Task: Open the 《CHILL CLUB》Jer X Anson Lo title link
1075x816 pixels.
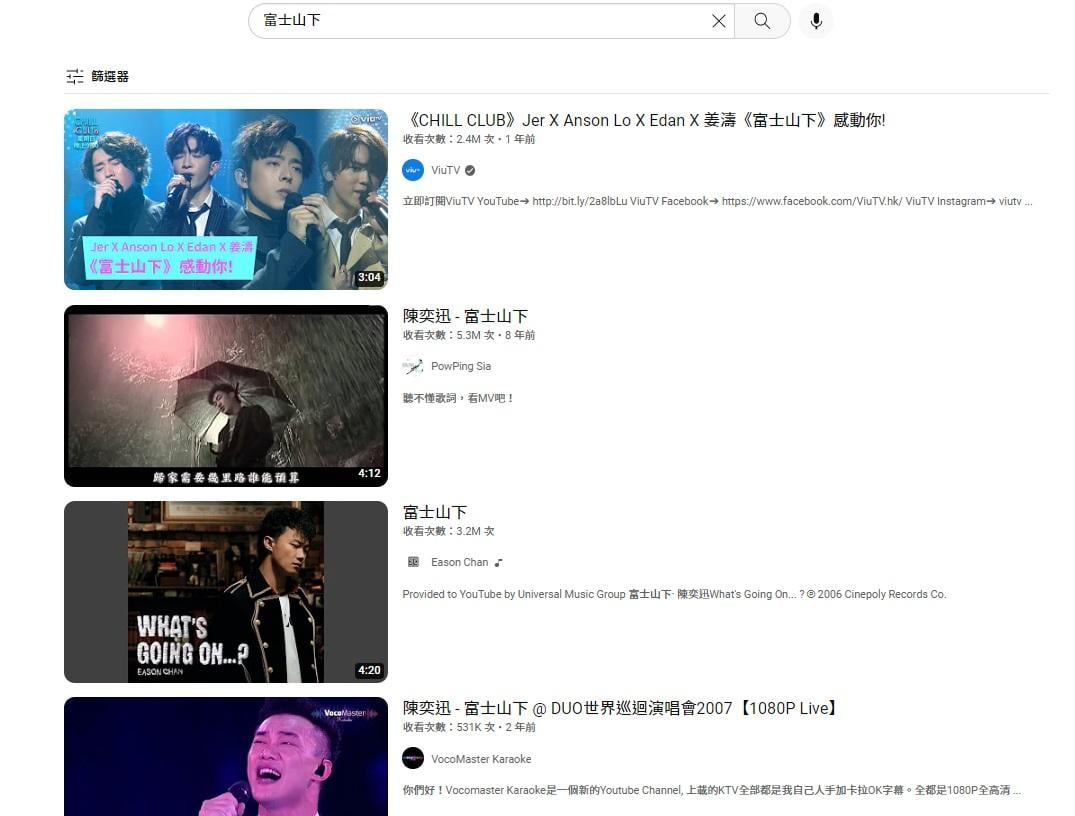Action: pyautogui.click(x=644, y=120)
